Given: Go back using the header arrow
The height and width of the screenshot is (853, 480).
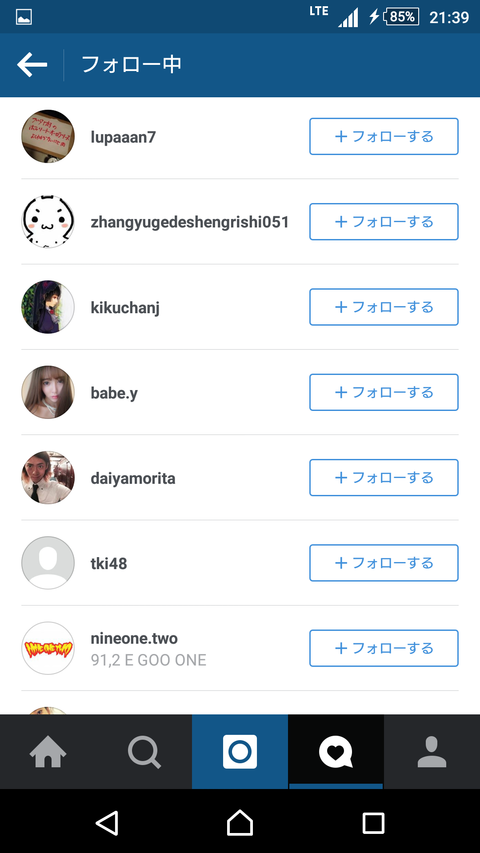Looking at the screenshot, I should pos(32,65).
